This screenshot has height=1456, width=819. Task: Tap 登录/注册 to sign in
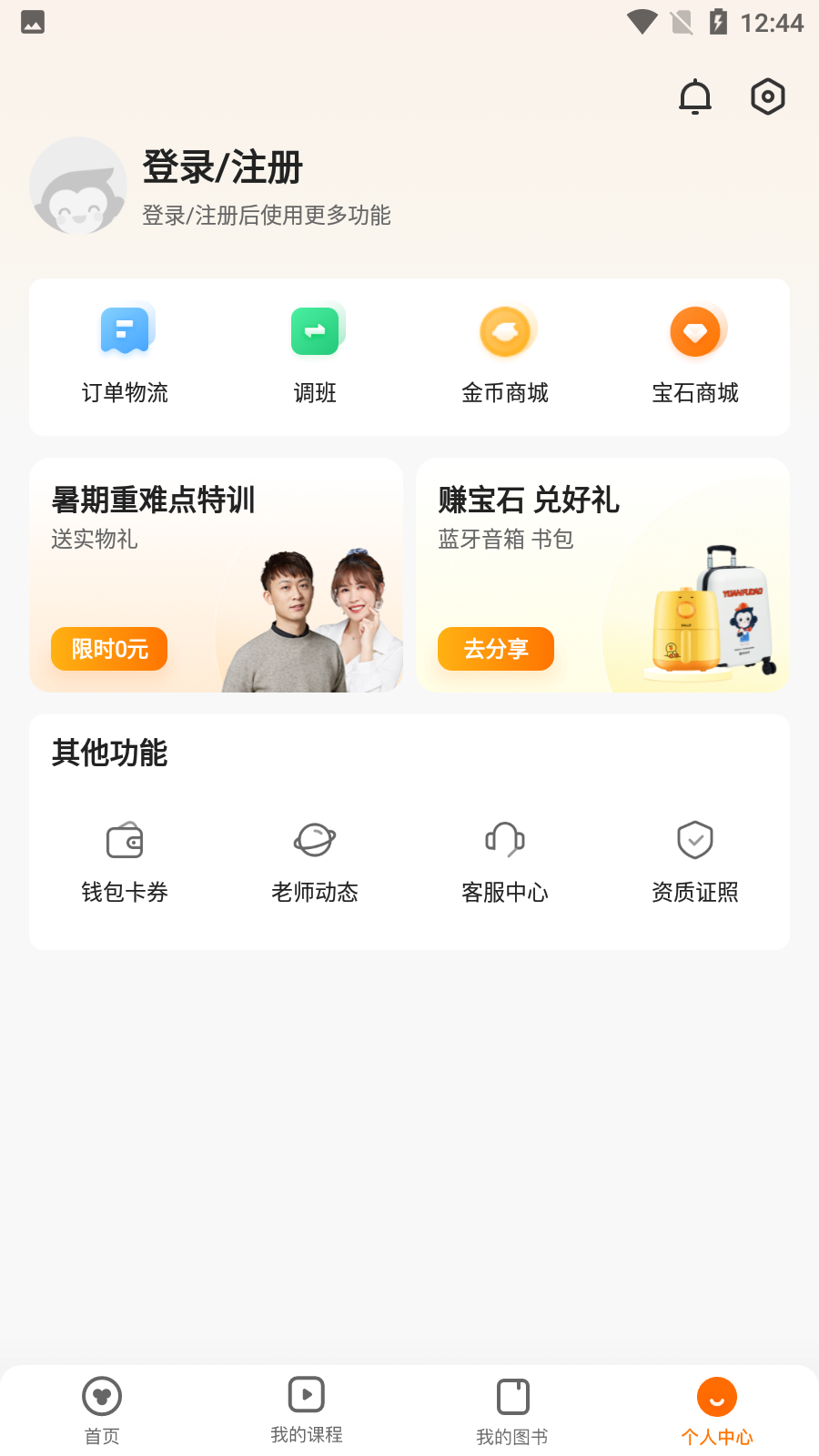[x=223, y=168]
